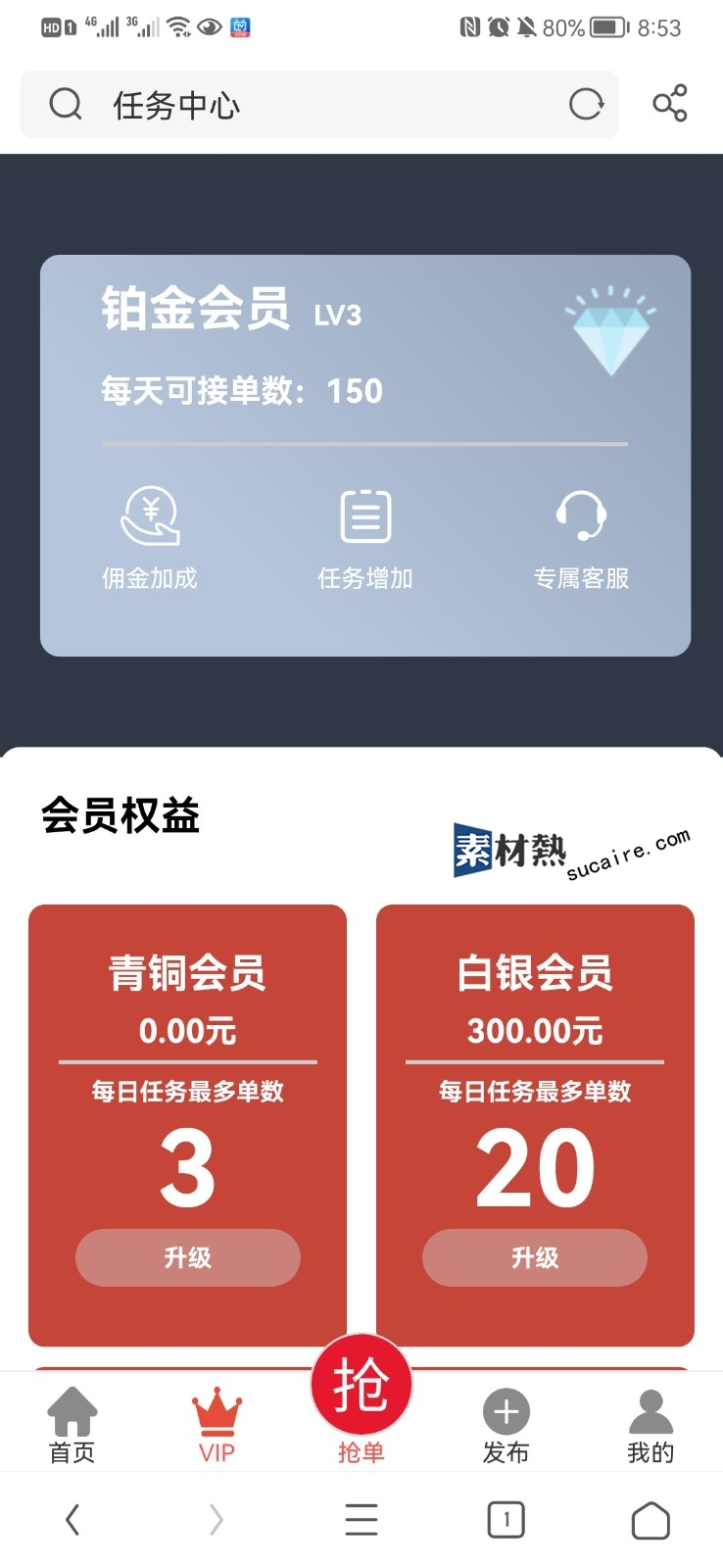Open the browser menu
This screenshot has height=1568, width=723.
361,1520
